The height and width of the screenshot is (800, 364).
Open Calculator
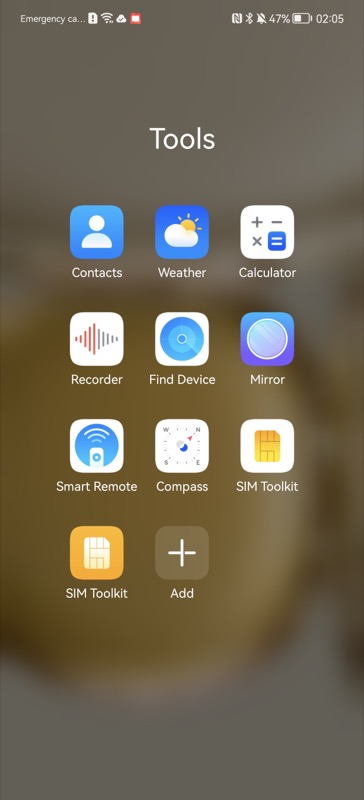(x=267, y=232)
